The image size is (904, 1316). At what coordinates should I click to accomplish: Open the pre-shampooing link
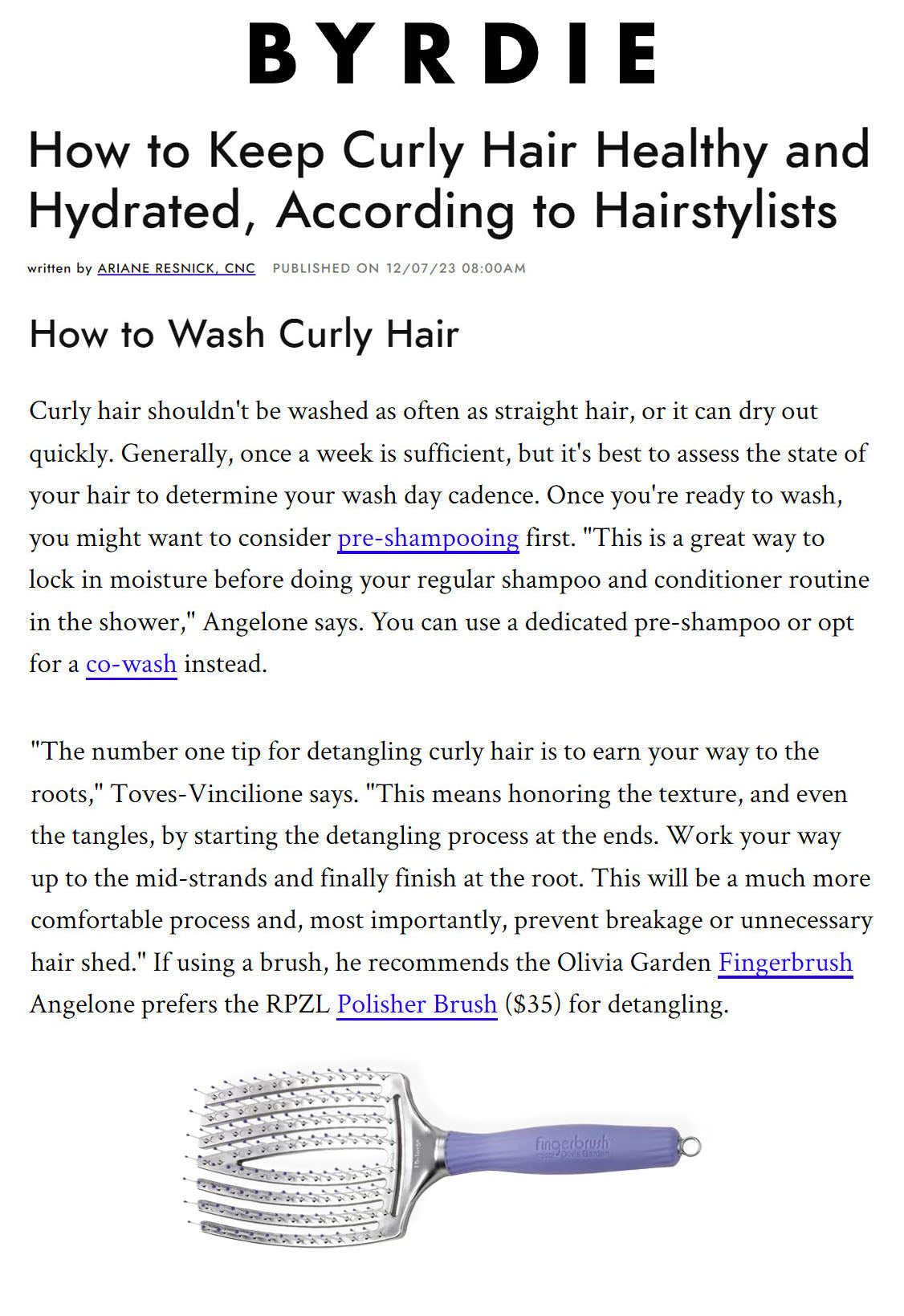tap(428, 538)
